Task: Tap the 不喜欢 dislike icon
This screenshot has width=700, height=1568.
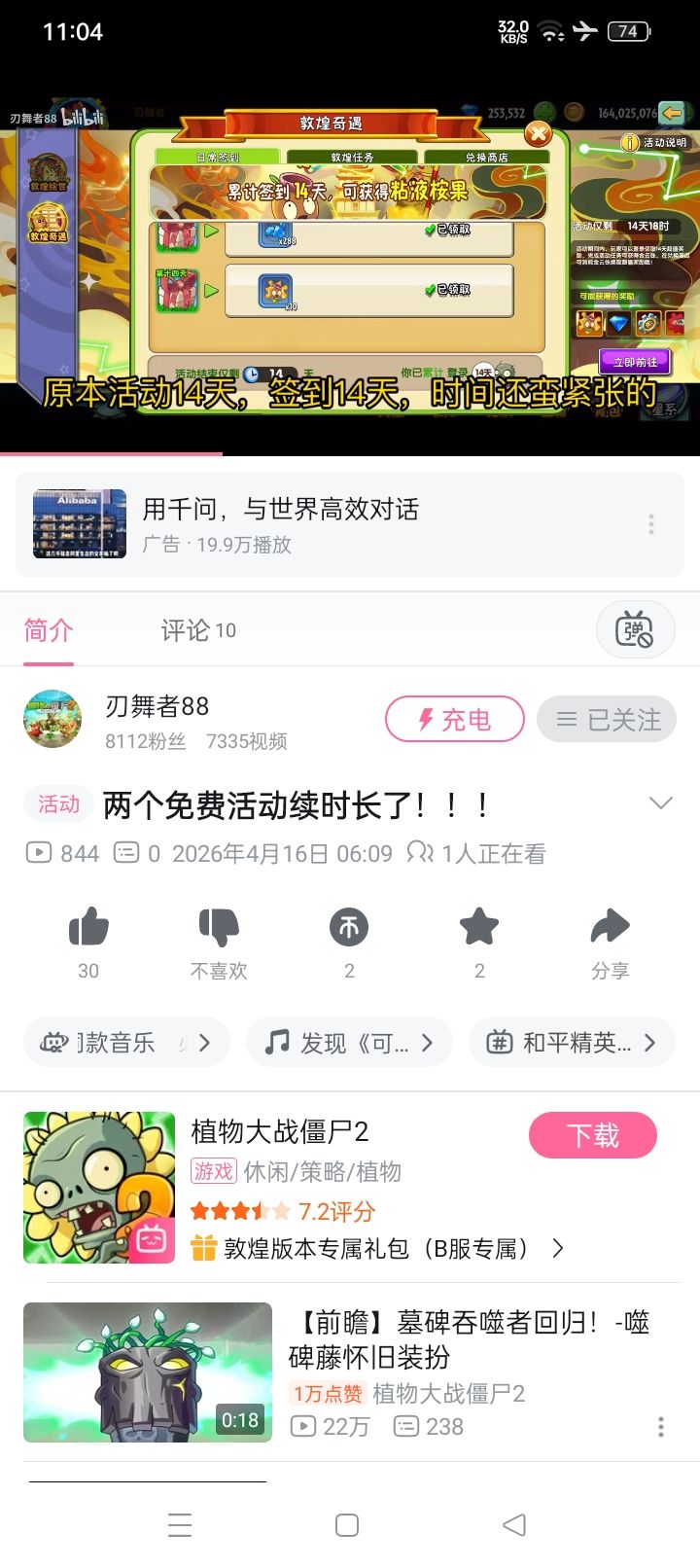Action: [x=219, y=928]
